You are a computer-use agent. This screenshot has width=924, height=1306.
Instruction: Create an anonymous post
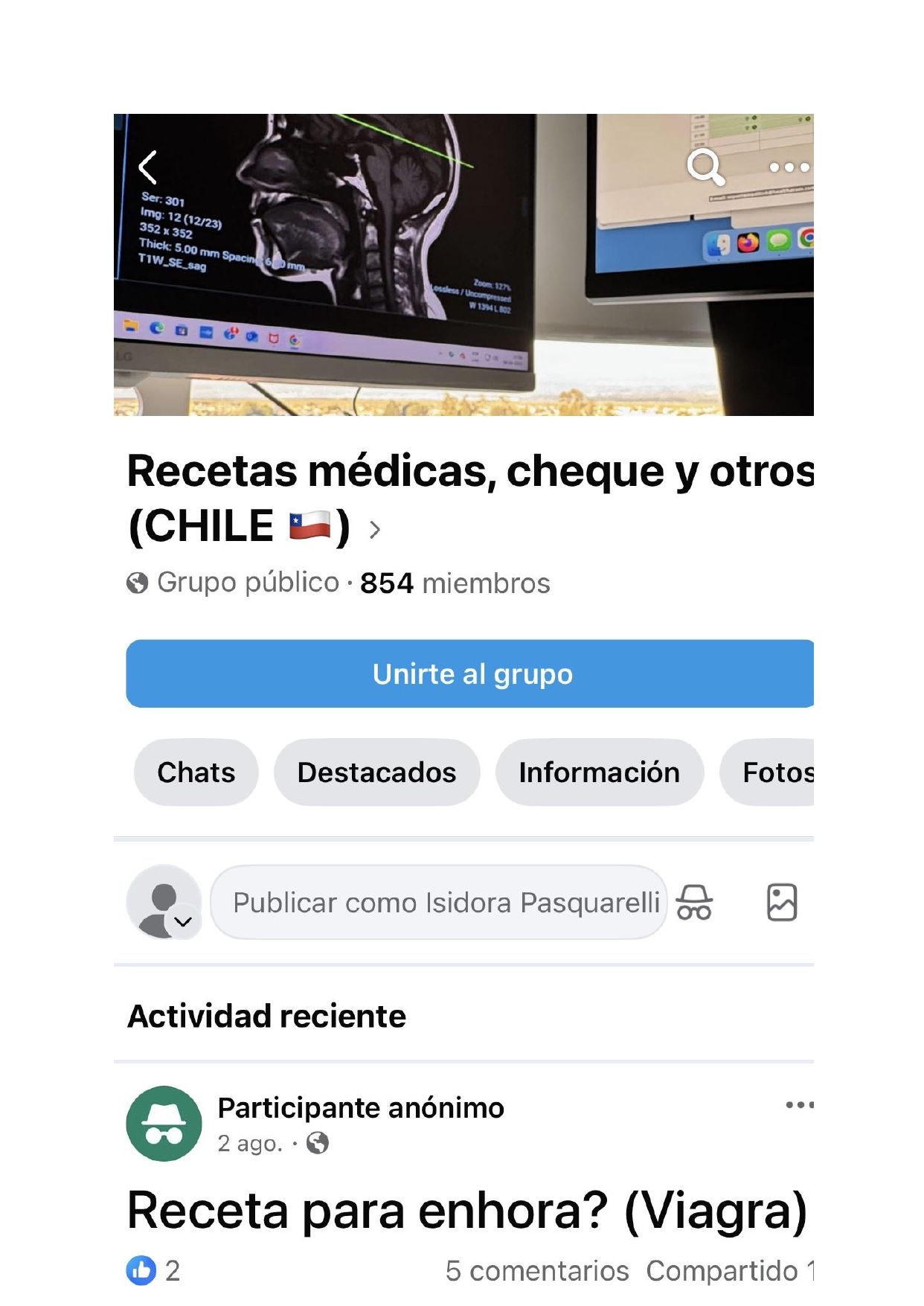point(694,903)
